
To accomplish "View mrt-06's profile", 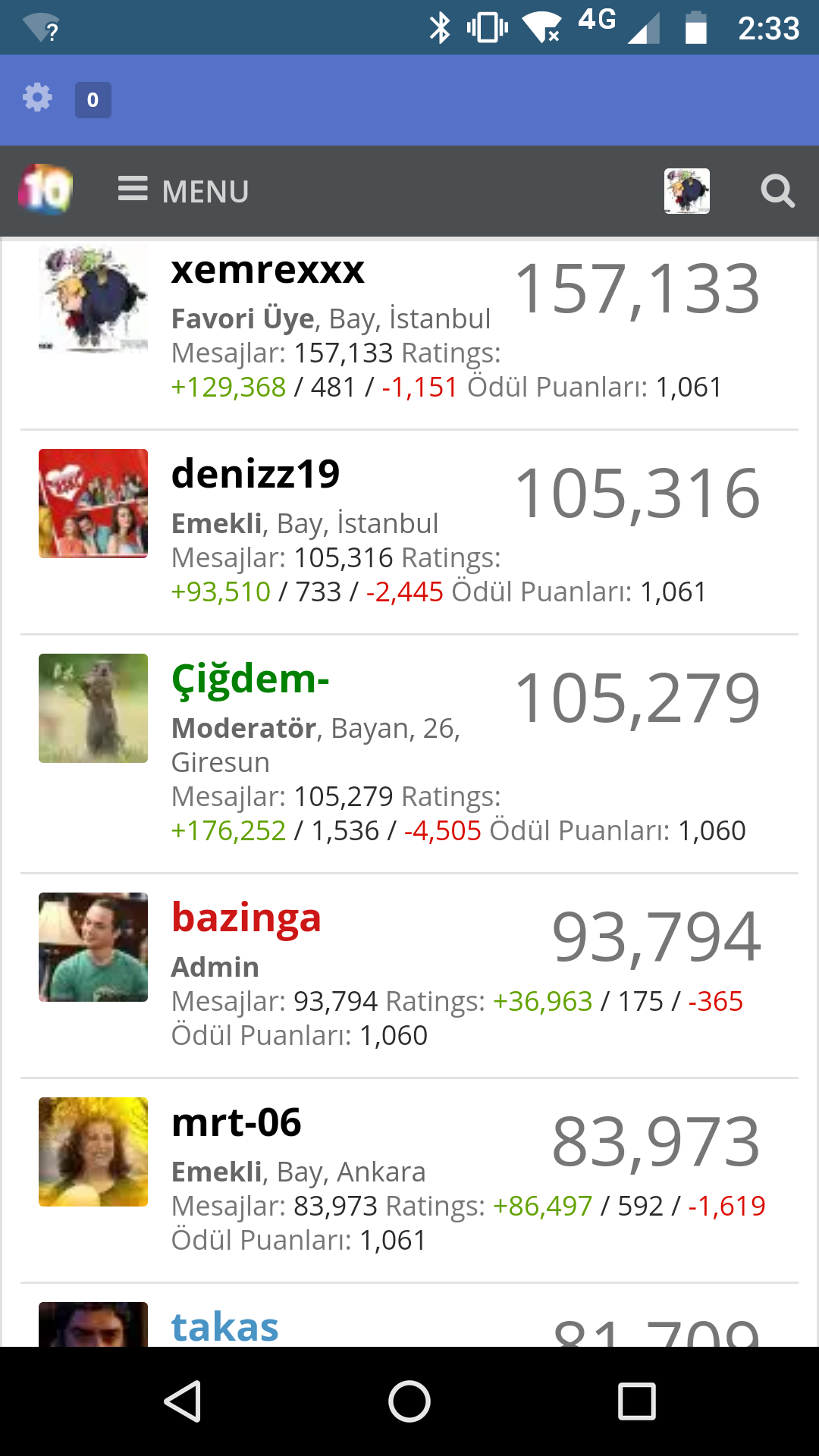I will pos(237,1123).
